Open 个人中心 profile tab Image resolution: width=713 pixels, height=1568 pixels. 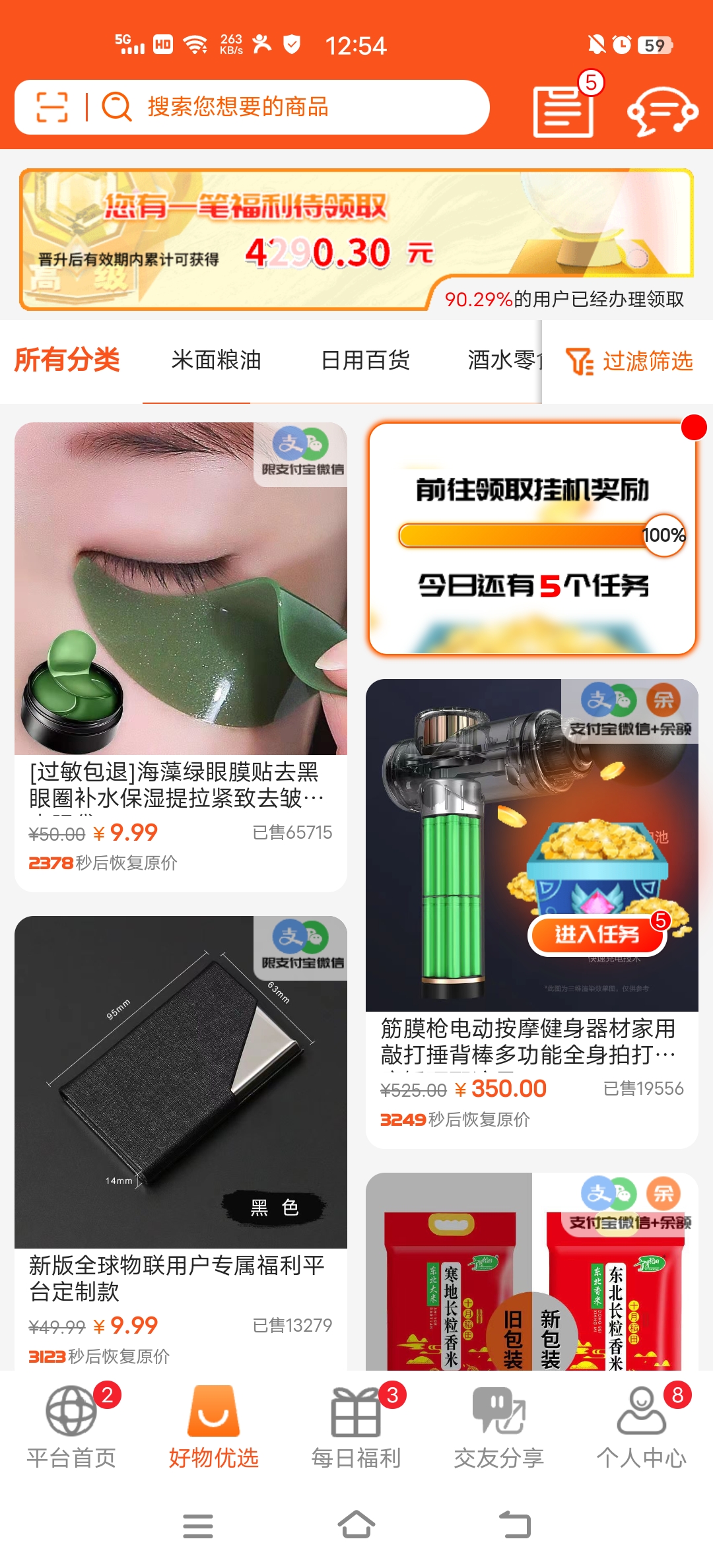click(642, 1427)
